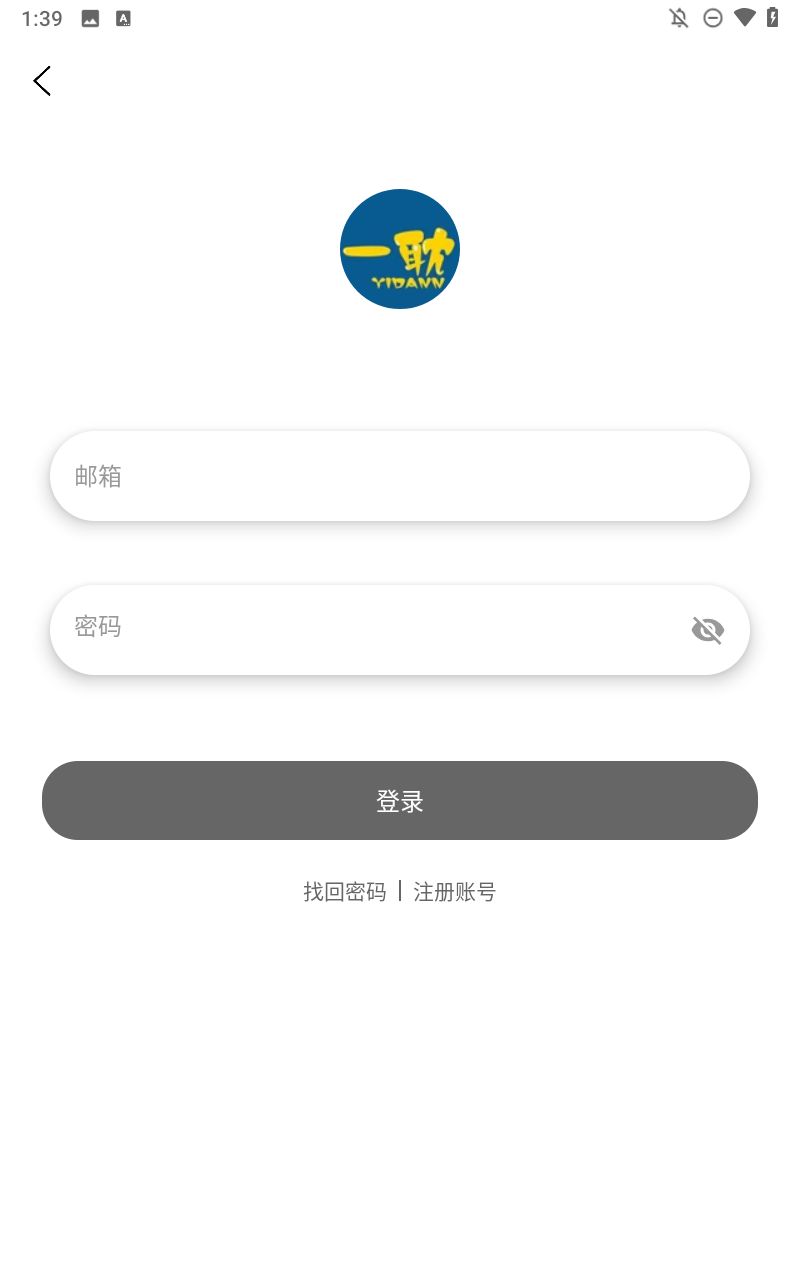Viewport: 800px width, 1280px height.
Task: Toggle password visibility eye icon
Action: pos(707,630)
